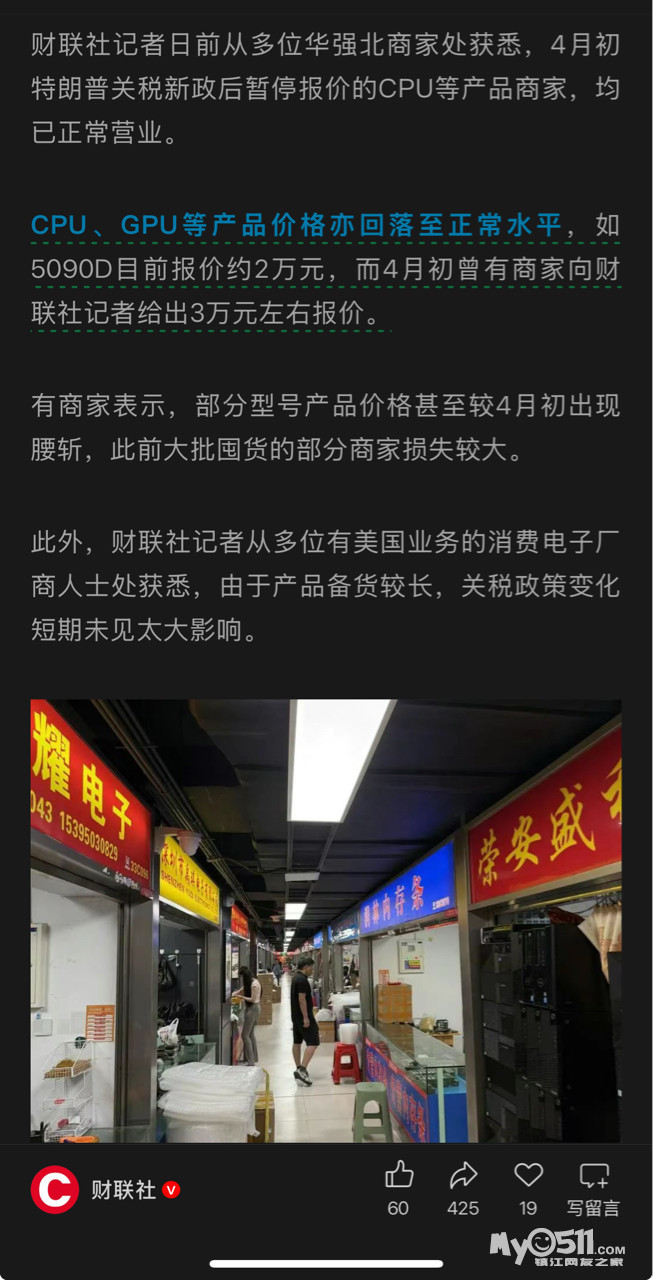
Task: Open the highlighted CPU、GPU price link
Action: coord(296,225)
